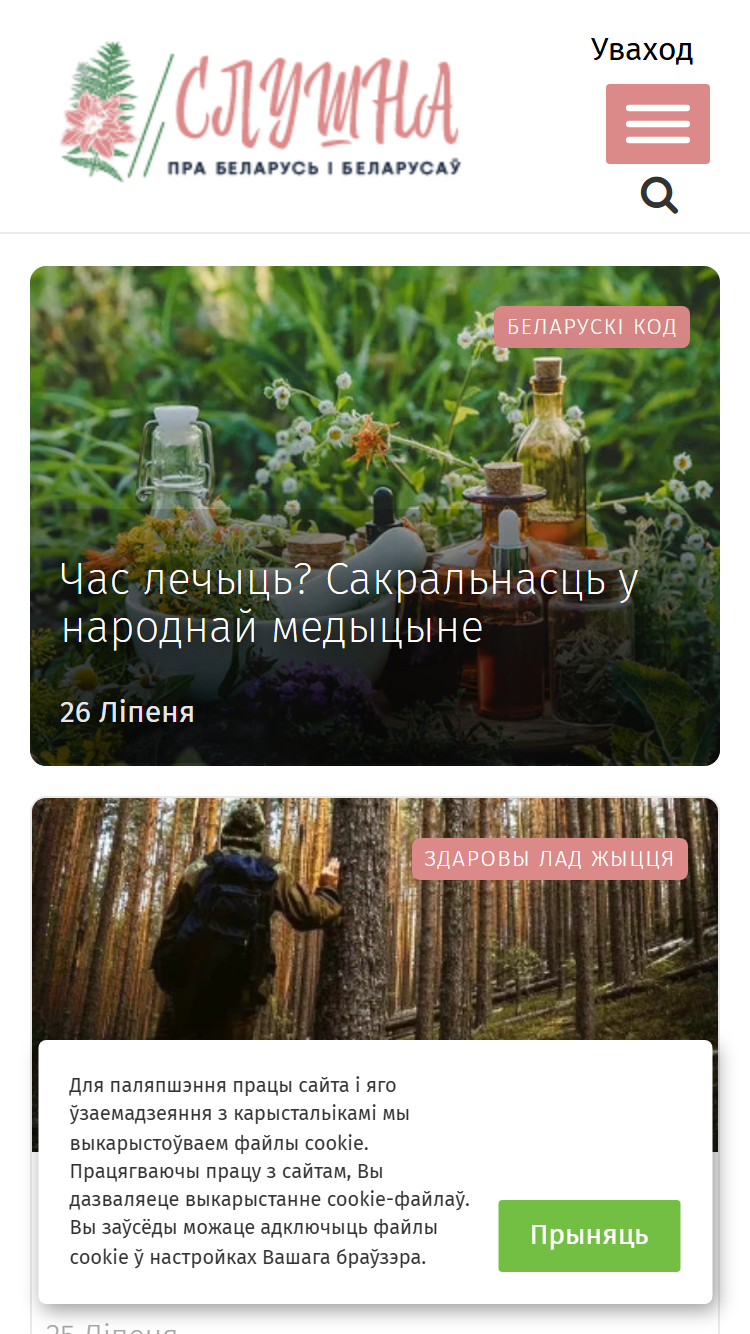Go to homepage via Слушна logo
750x1334 pixels.
coord(260,111)
